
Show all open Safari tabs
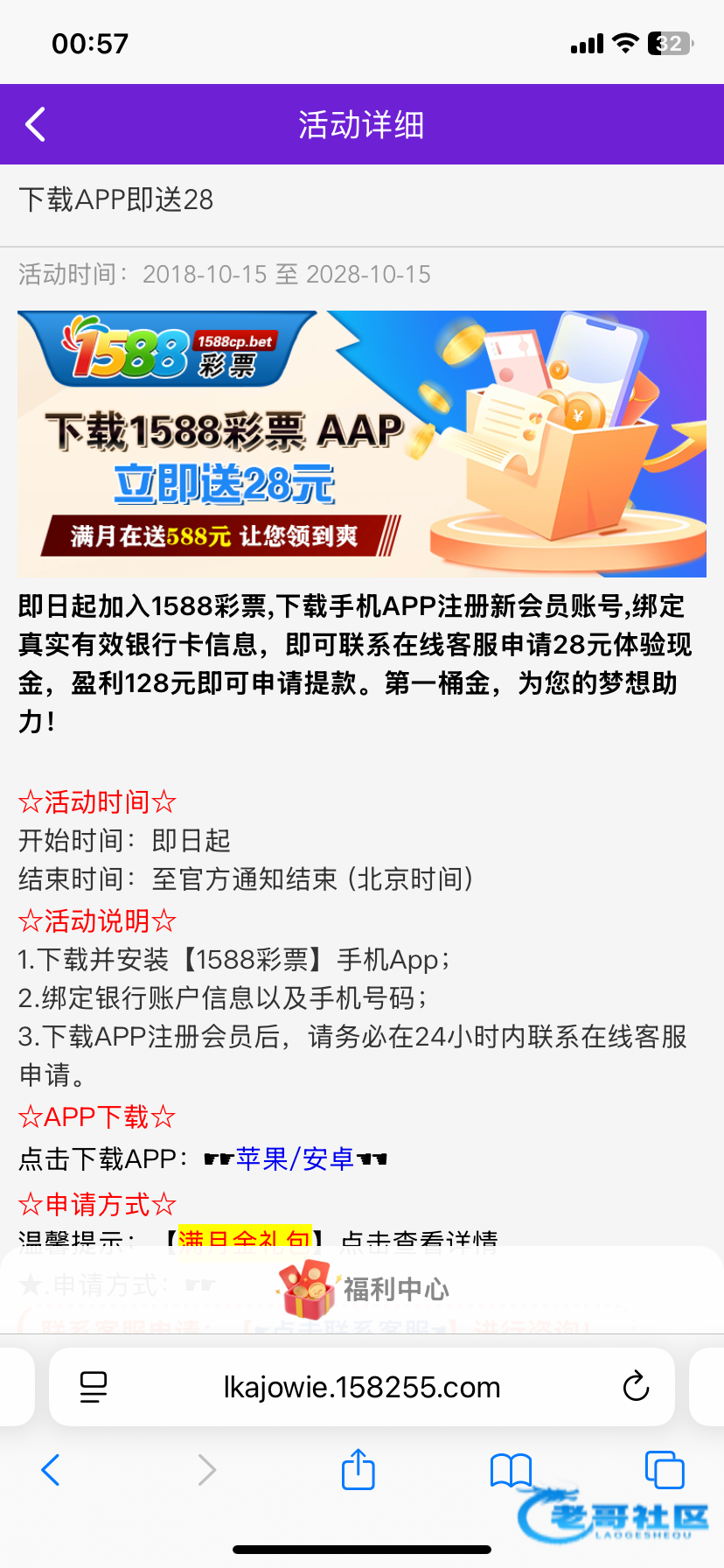tap(664, 1470)
